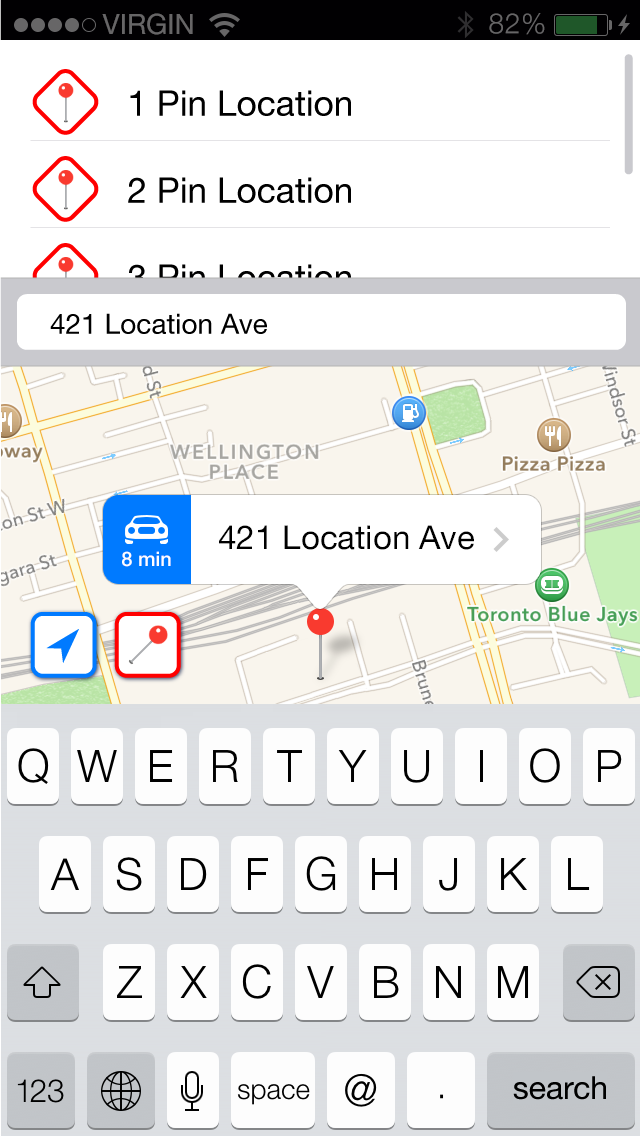The image size is (640, 1136).
Task: Tap the gas station marker on the map
Action: [x=408, y=411]
